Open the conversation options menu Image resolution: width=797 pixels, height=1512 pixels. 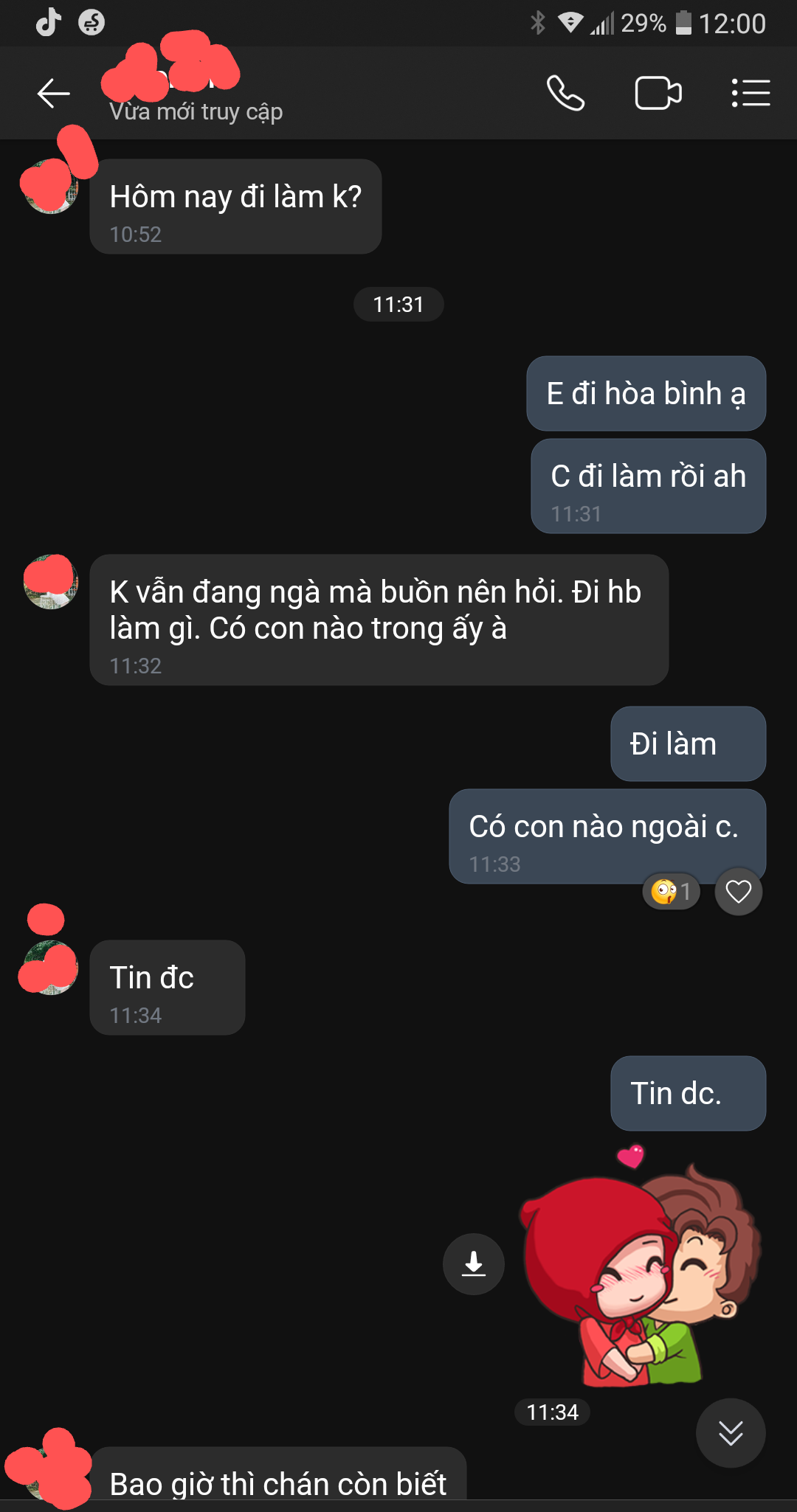tap(751, 94)
